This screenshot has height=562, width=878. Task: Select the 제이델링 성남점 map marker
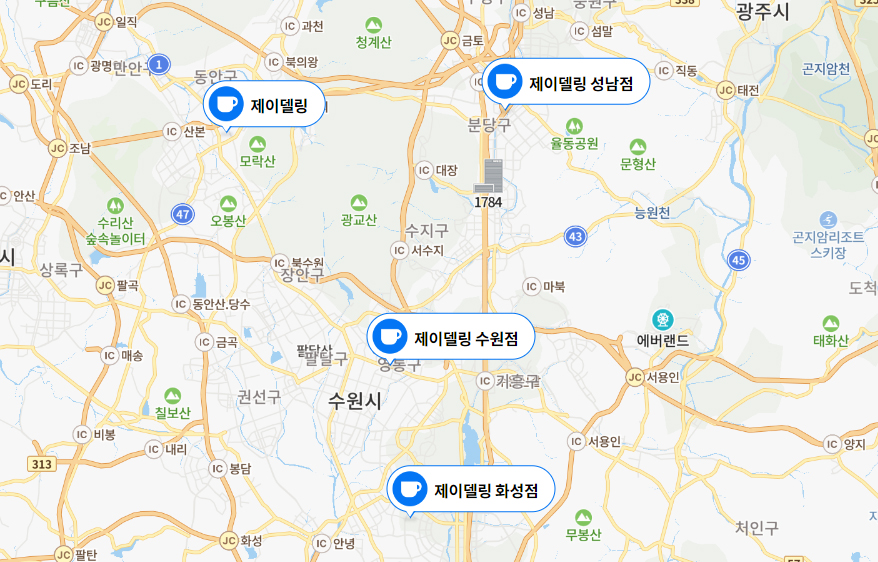click(x=566, y=82)
